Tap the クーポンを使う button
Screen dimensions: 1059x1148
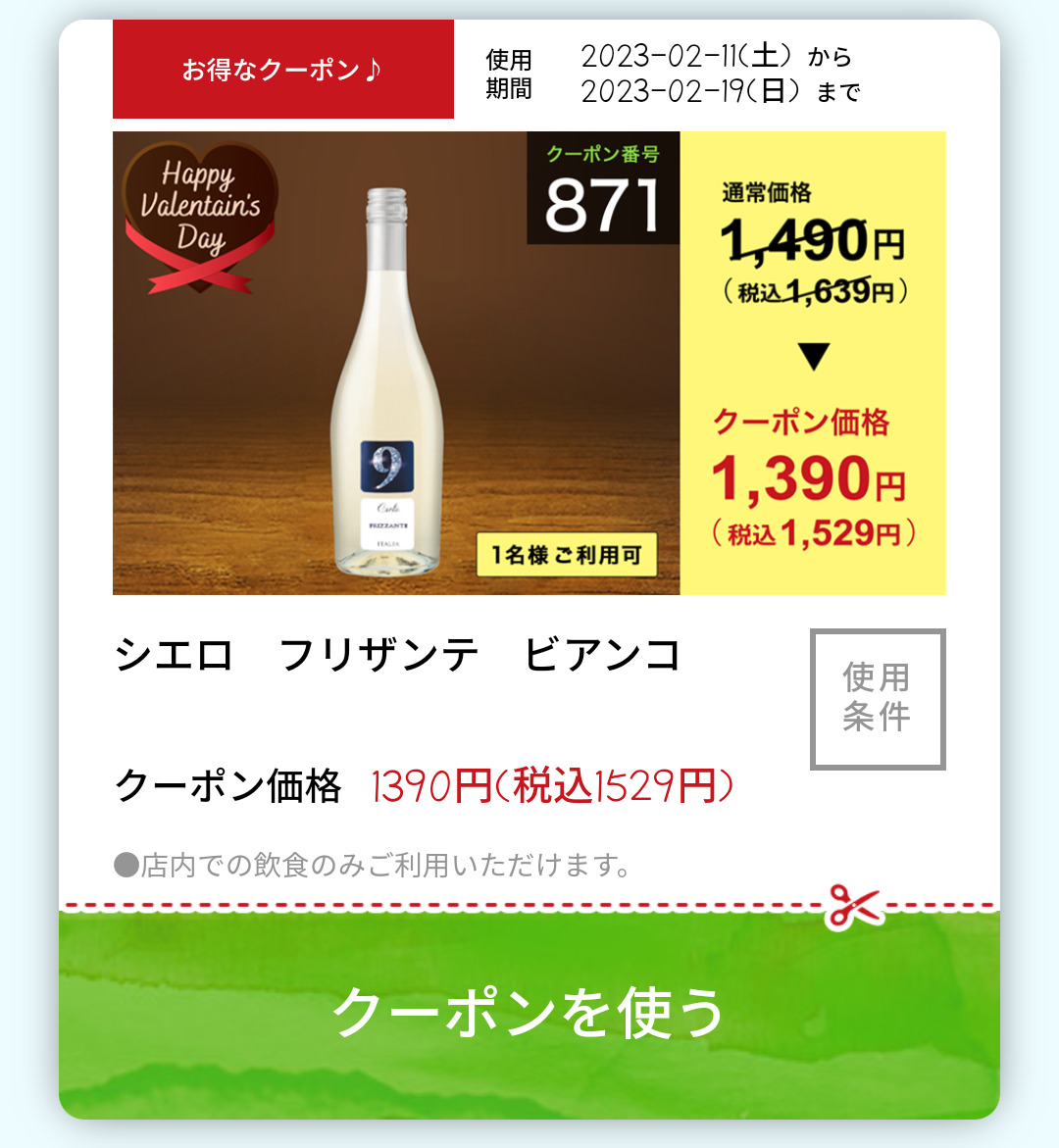pos(529,1013)
